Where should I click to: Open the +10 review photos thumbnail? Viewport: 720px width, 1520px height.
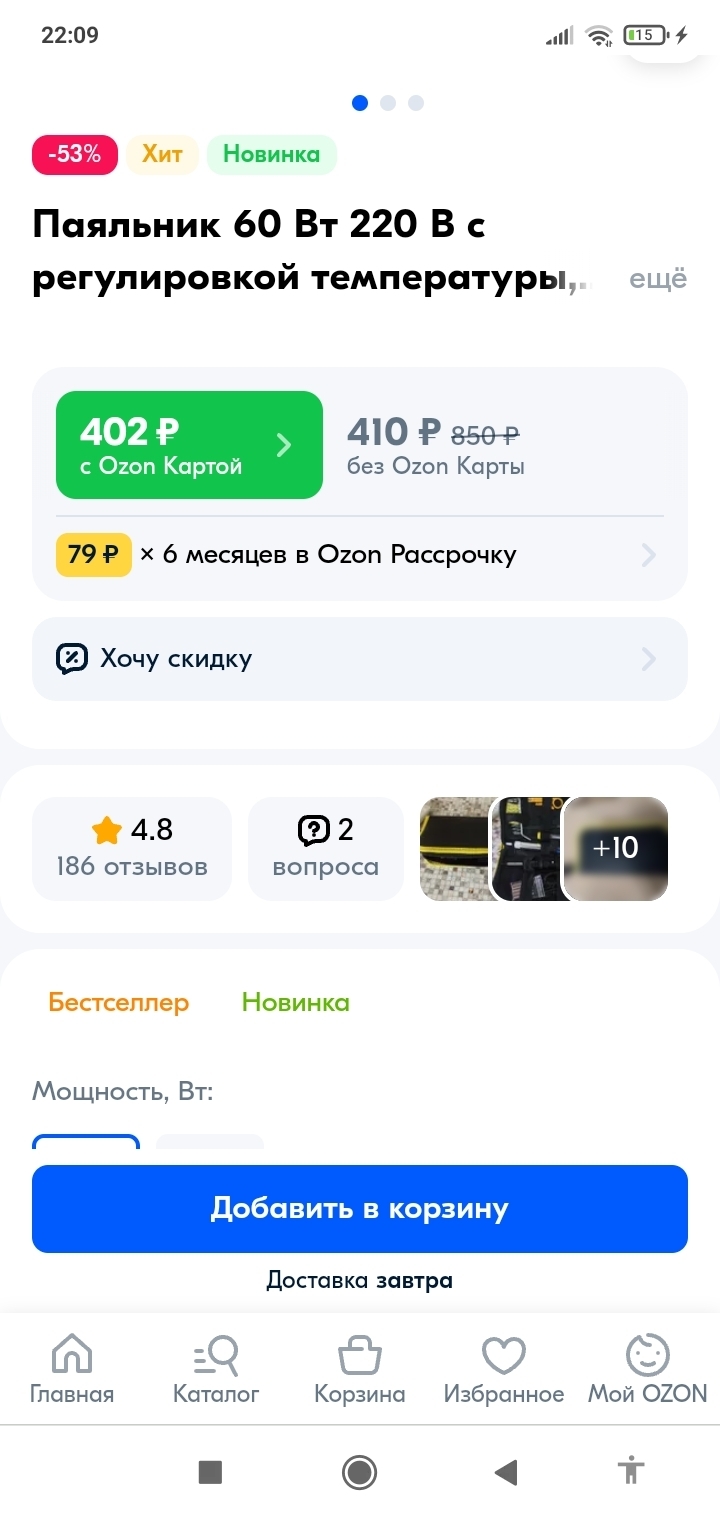click(x=615, y=848)
